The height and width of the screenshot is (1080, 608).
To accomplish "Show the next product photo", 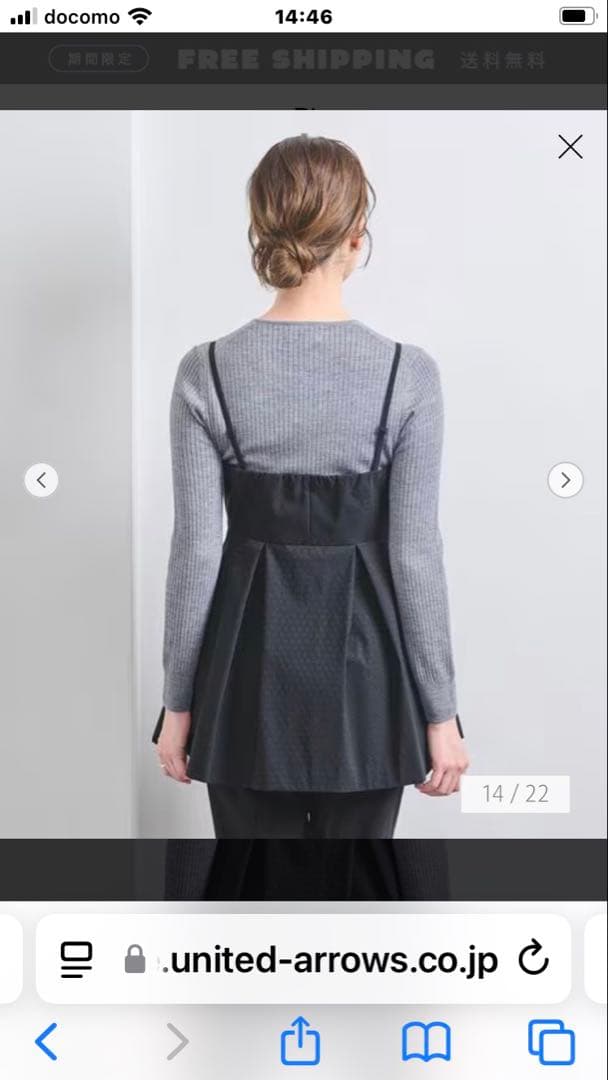I will (565, 480).
